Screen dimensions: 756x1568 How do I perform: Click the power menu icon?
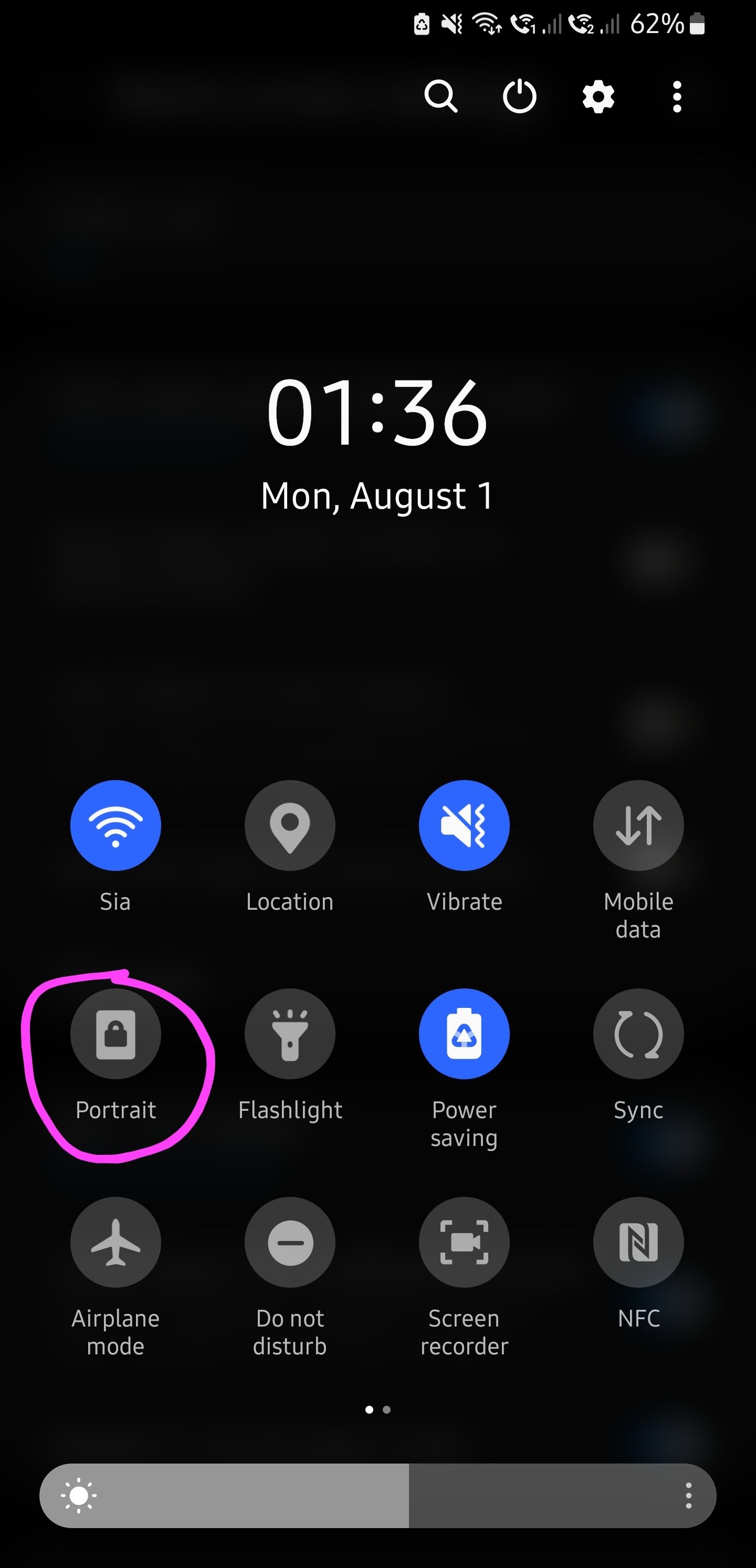tap(519, 96)
